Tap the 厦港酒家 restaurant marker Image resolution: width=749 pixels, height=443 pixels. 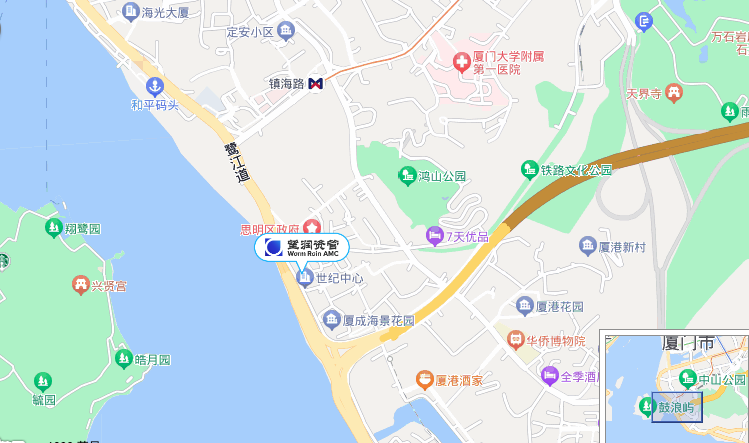click(424, 380)
